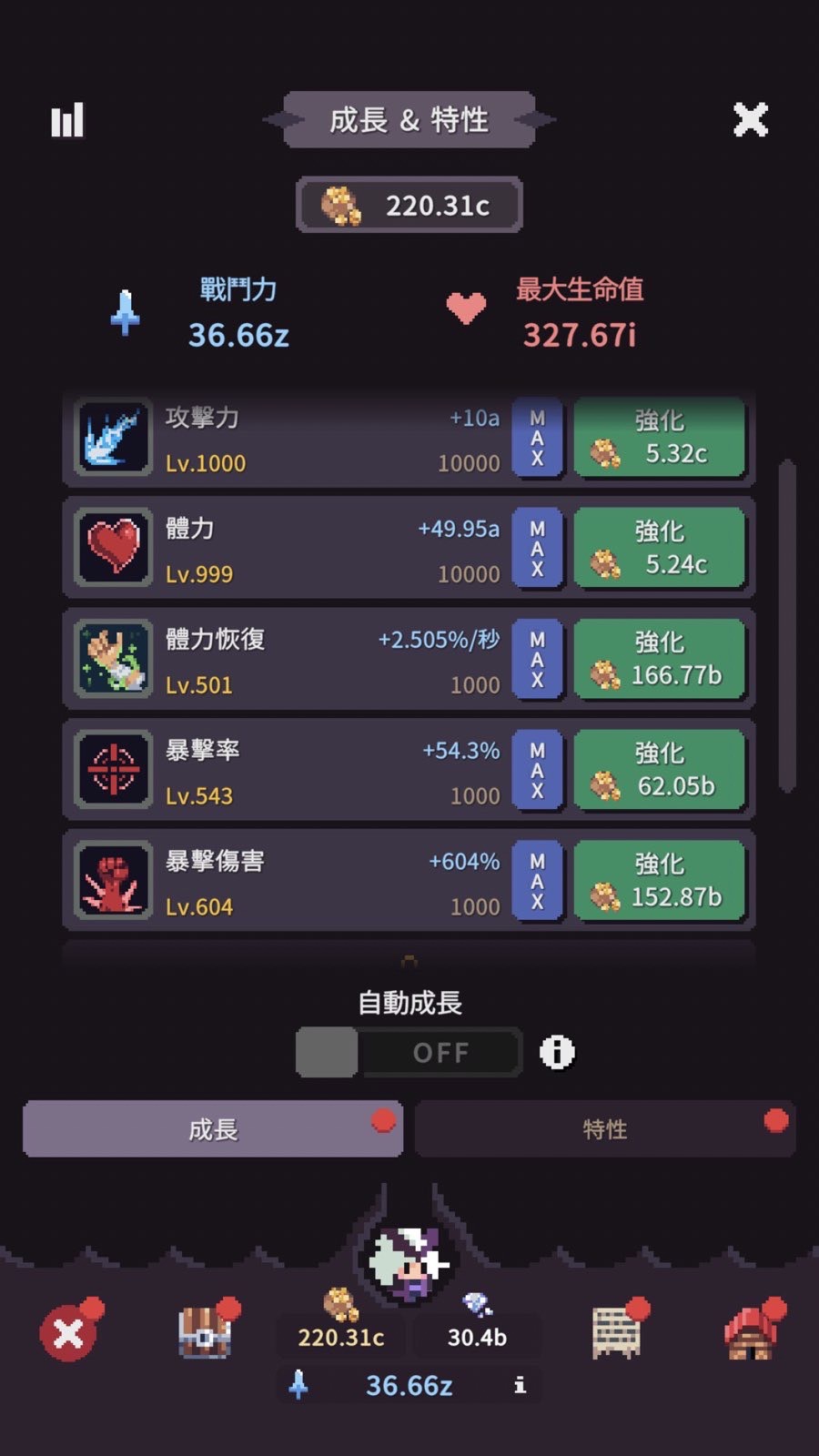Tap MAX for 暴擊率
Image resolution: width=819 pixels, height=1456 pixels.
(537, 771)
